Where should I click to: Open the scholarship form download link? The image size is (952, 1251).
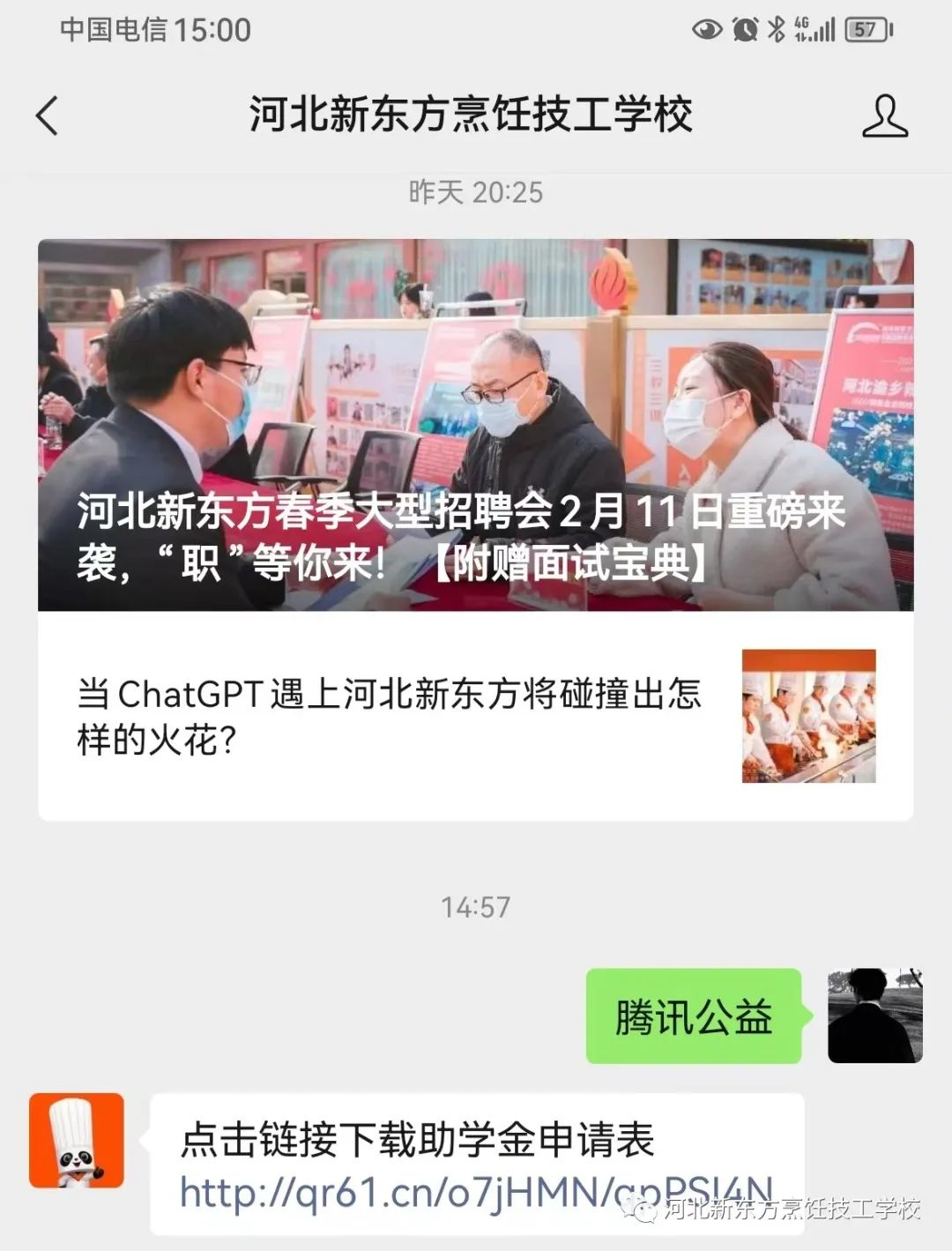click(x=476, y=1192)
